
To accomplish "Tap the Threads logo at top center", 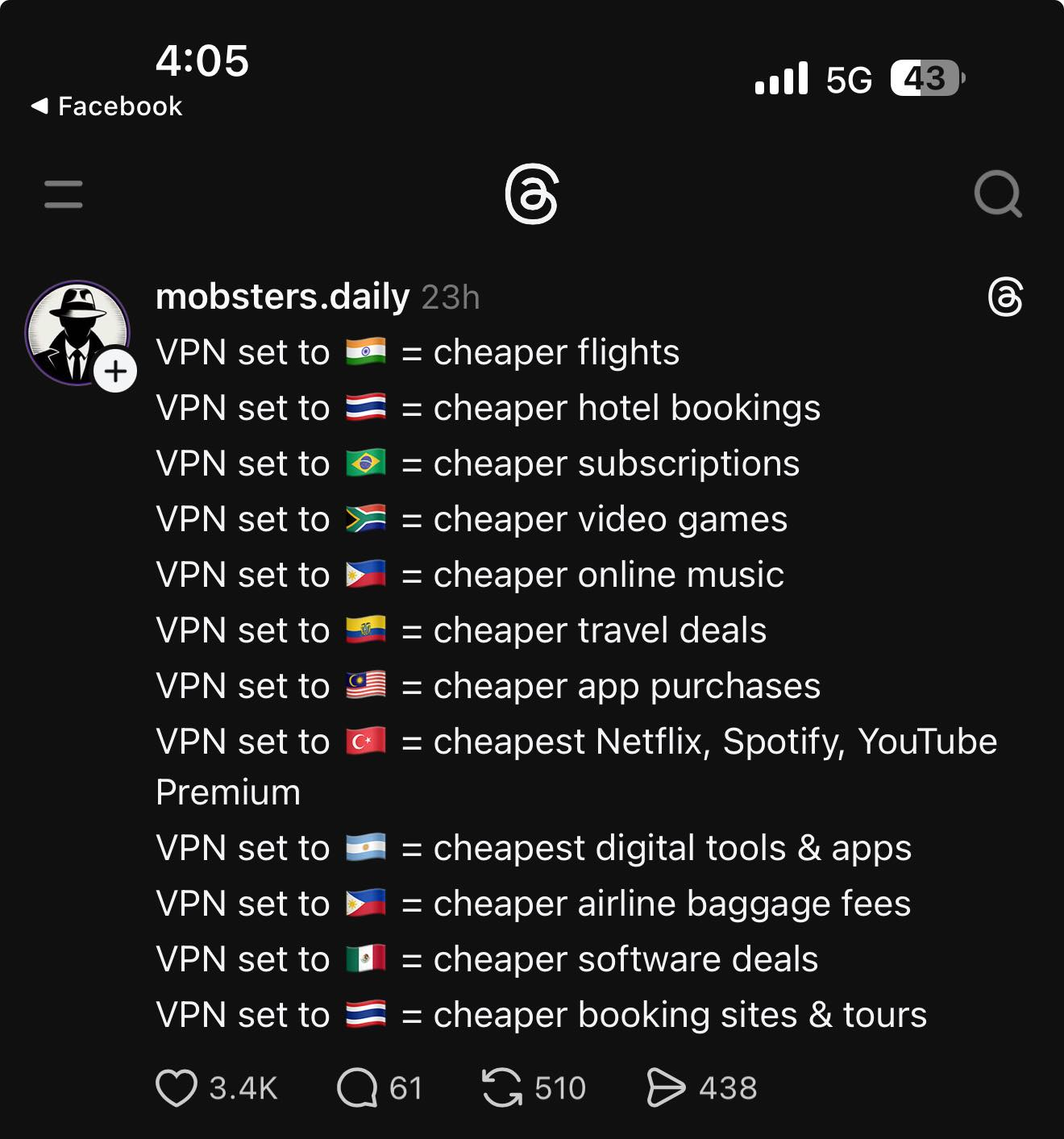I will click(532, 194).
